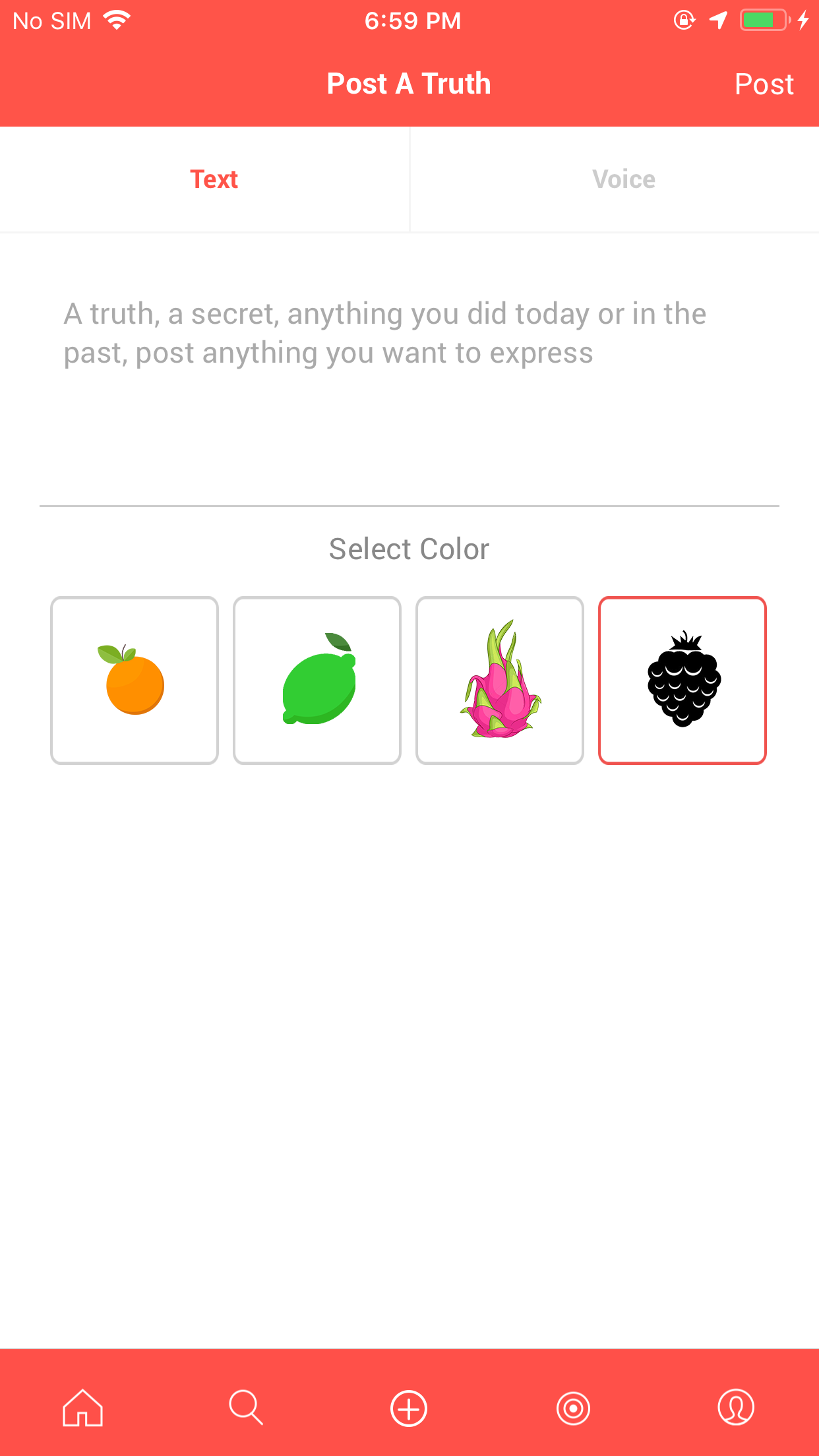The width and height of the screenshot is (819, 1456).
Task: Select the blackberry color swatch
Action: point(682,680)
